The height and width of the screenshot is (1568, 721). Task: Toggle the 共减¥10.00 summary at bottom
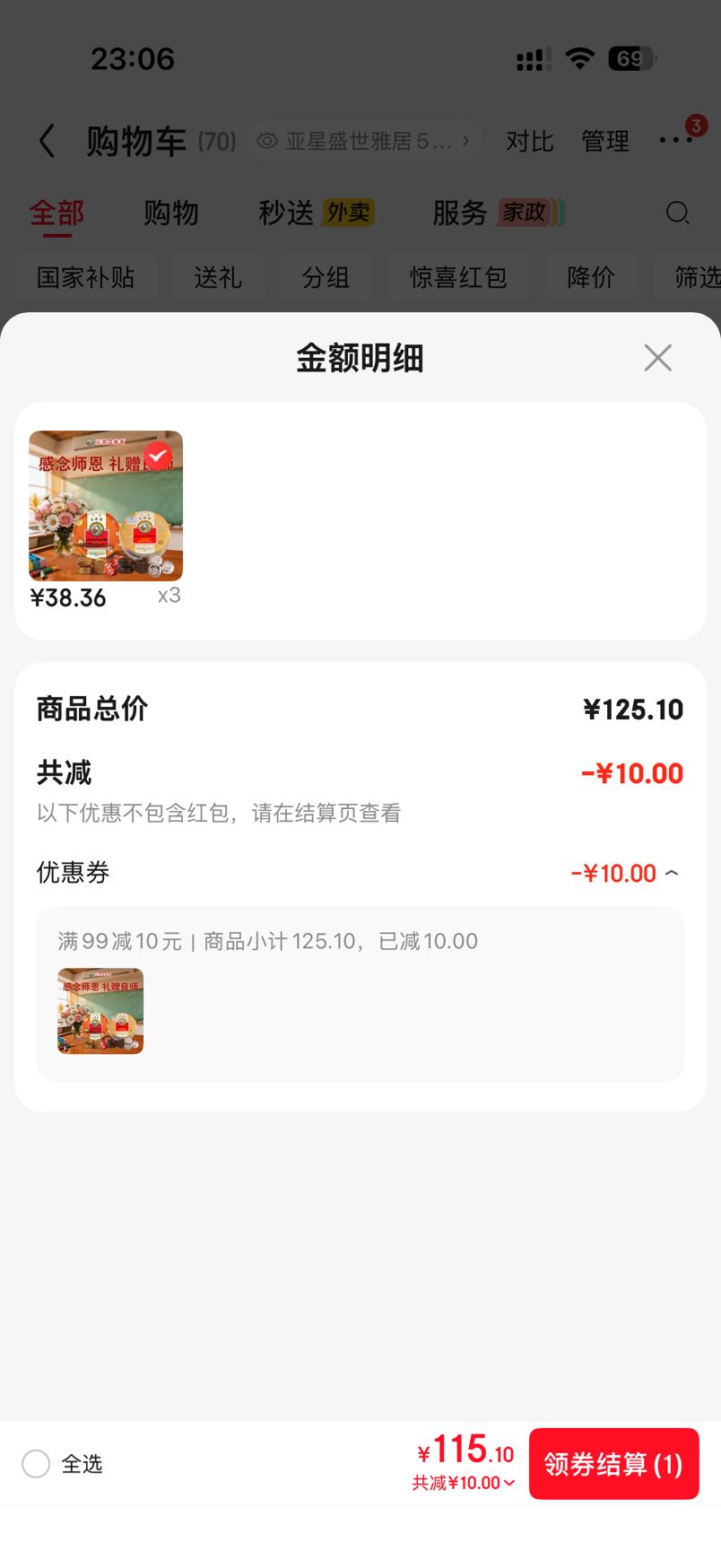(463, 1483)
